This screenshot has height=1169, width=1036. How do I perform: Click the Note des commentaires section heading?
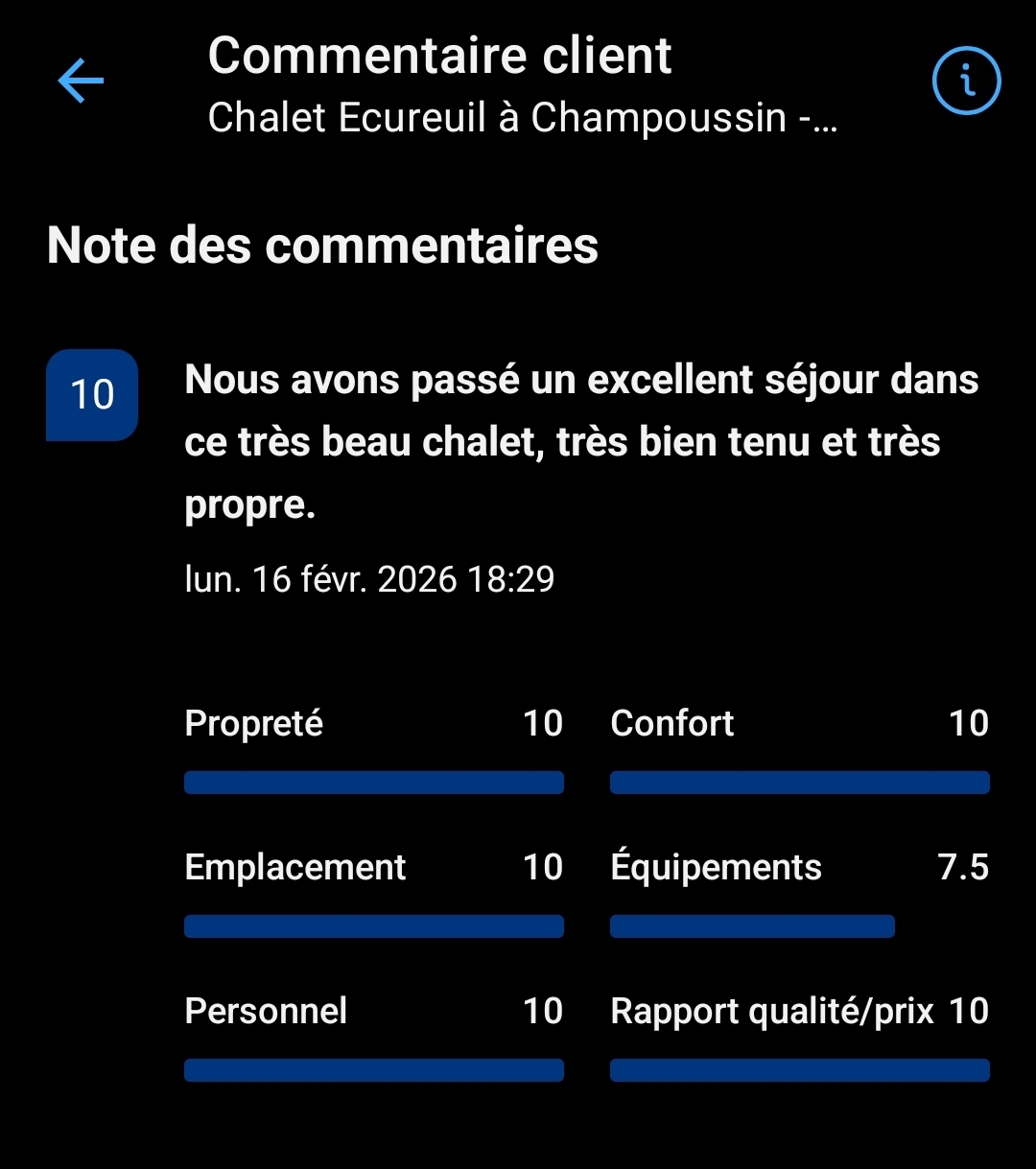pos(323,245)
